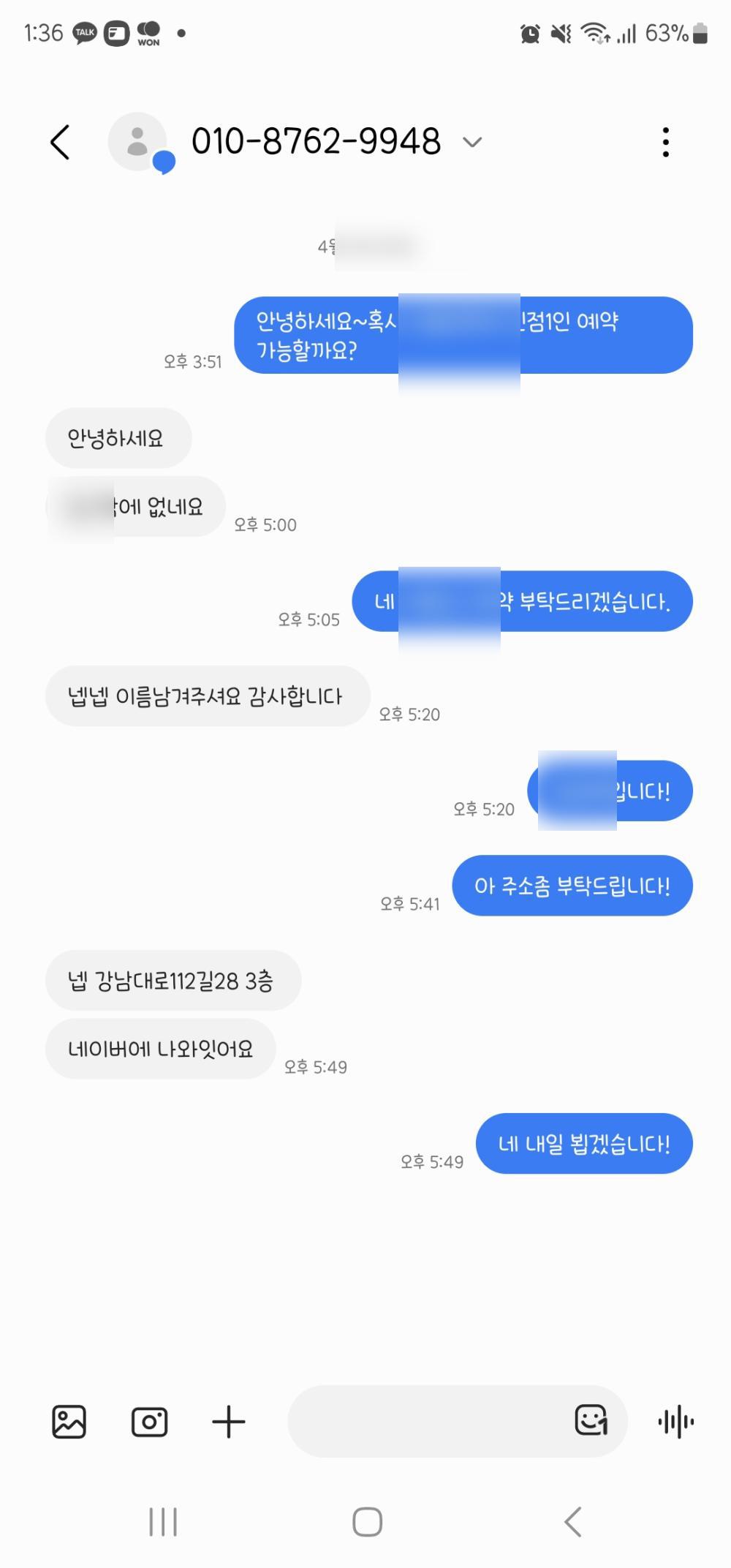This screenshot has width=731, height=1568.
Task: Open the recent apps view
Action: (163, 1522)
